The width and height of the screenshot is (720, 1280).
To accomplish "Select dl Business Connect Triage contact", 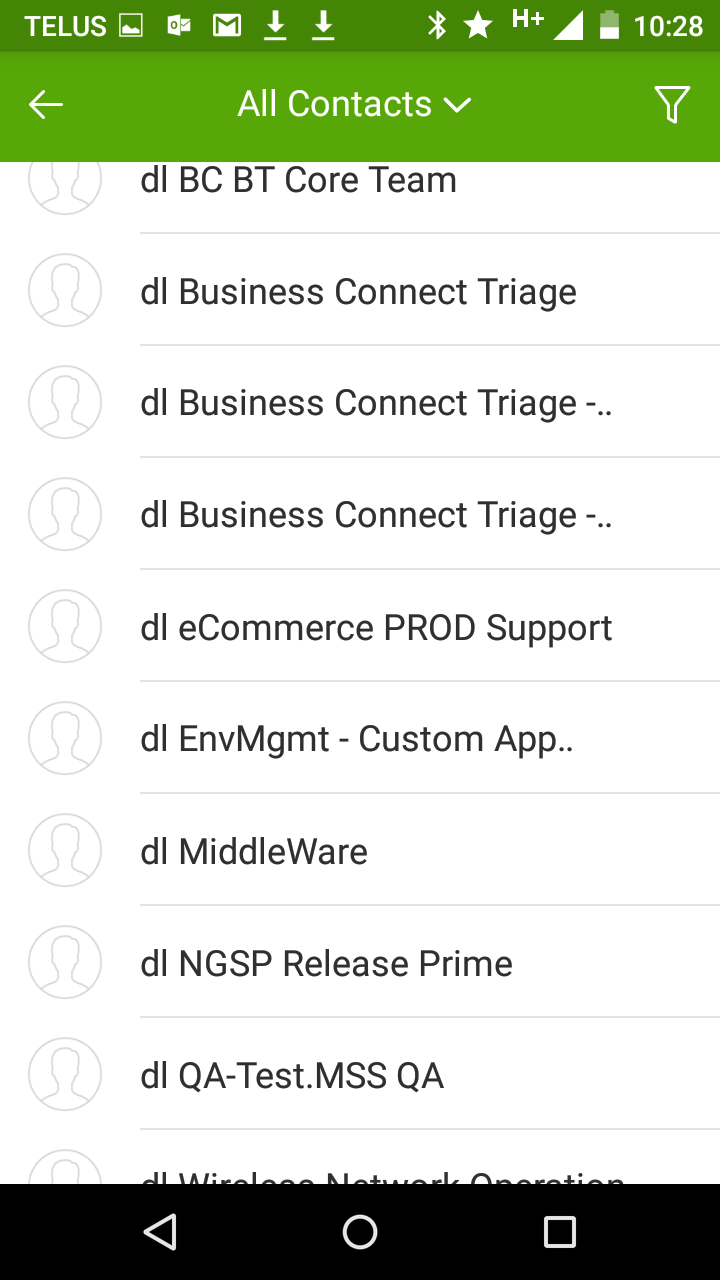I will [x=360, y=290].
